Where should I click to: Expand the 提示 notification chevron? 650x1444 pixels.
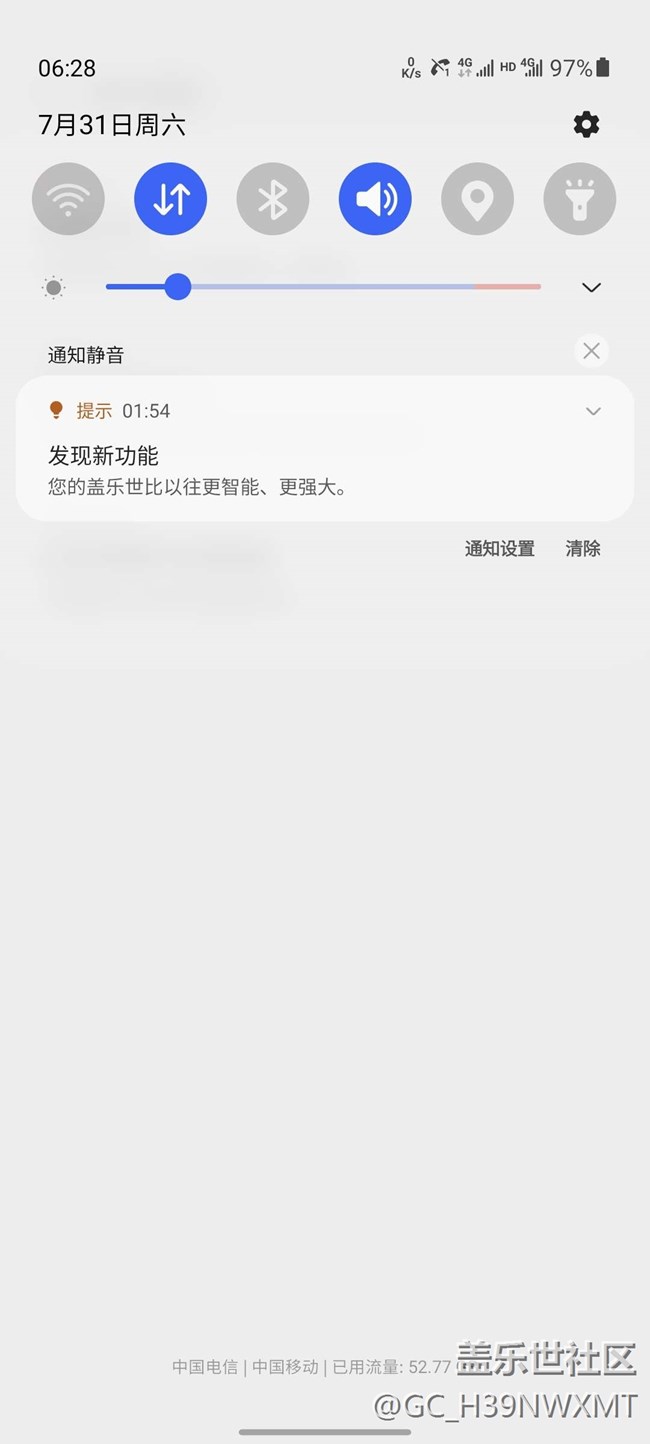(x=593, y=411)
